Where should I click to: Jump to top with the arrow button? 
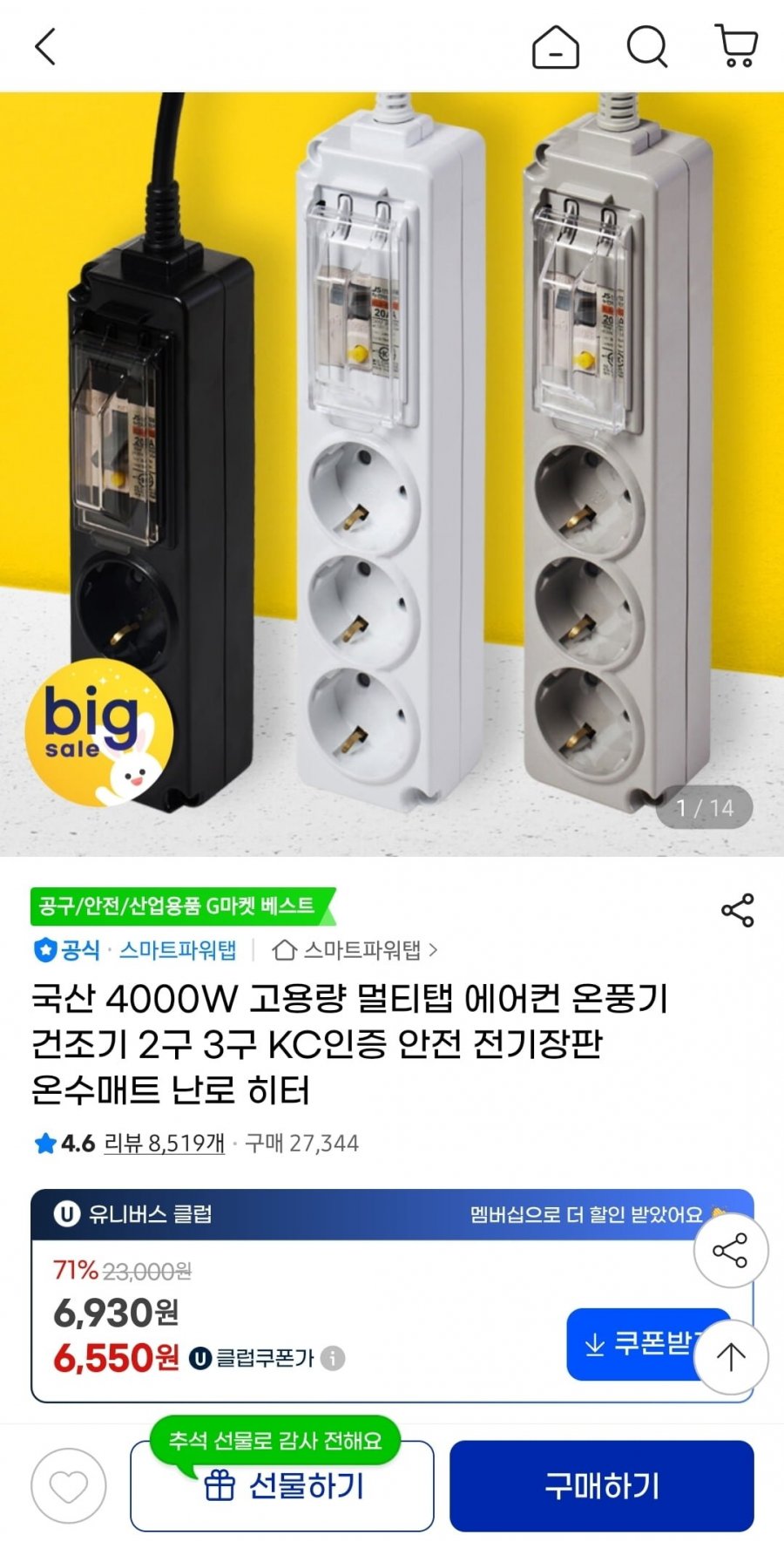point(730,1357)
